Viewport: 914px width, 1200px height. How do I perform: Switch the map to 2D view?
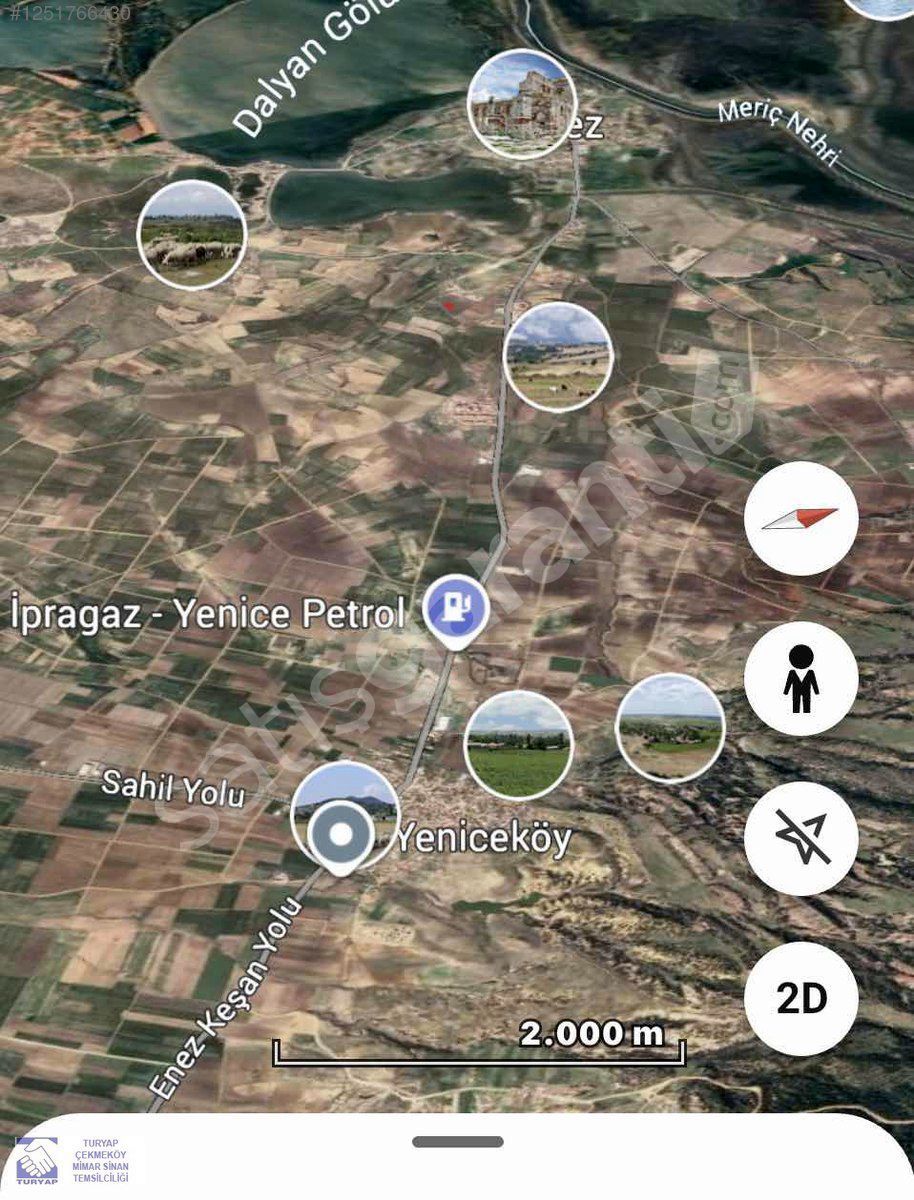coord(800,998)
